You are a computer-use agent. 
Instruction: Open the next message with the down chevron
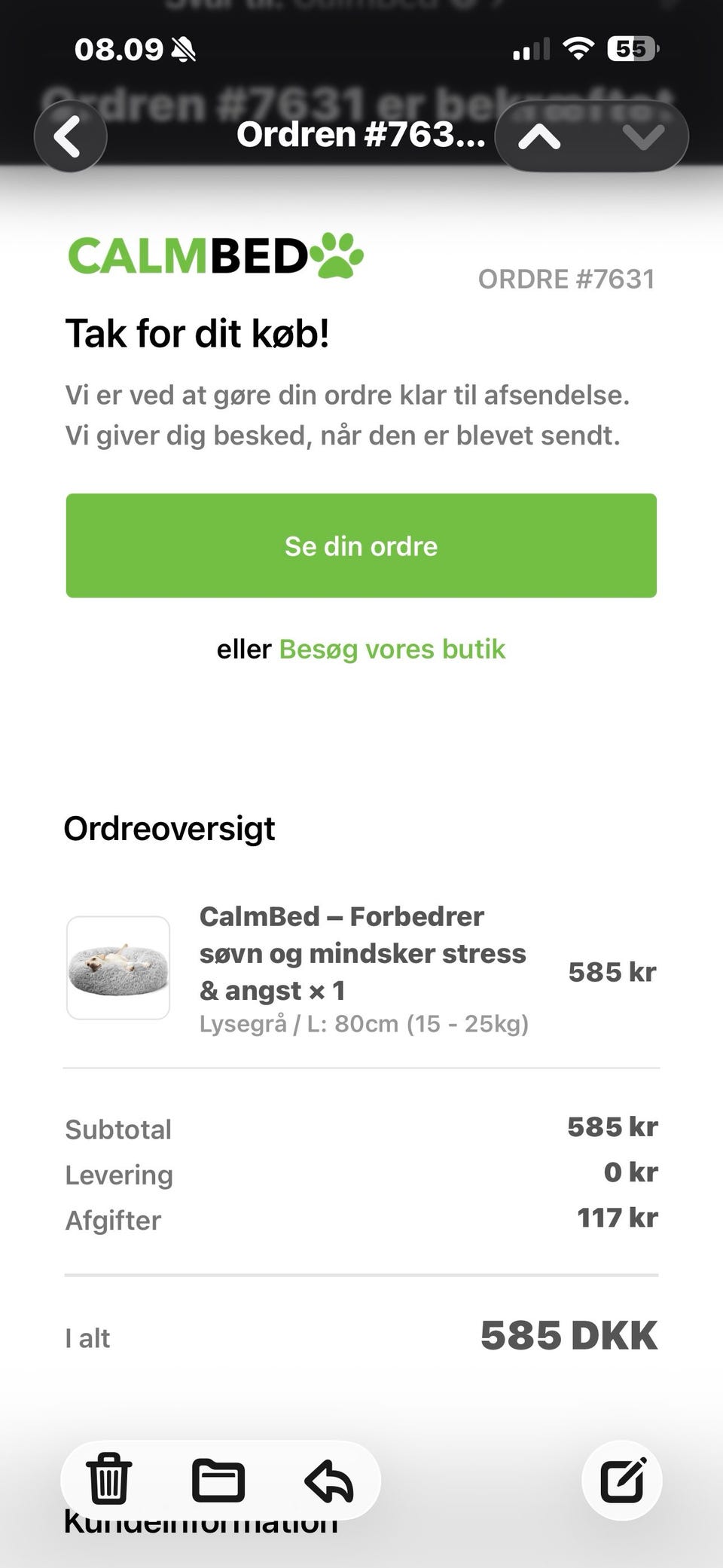[x=641, y=136]
